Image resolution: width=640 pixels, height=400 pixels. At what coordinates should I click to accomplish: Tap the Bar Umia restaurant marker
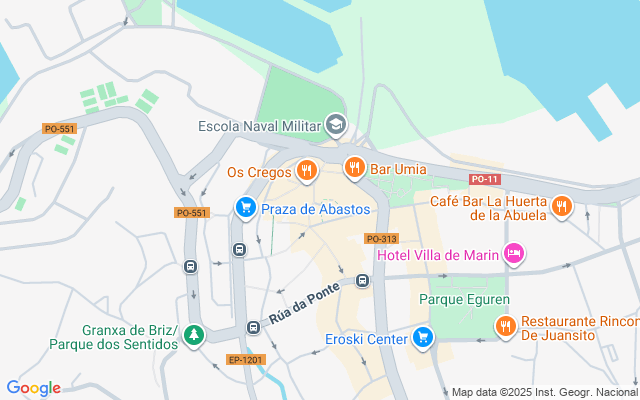[353, 168]
